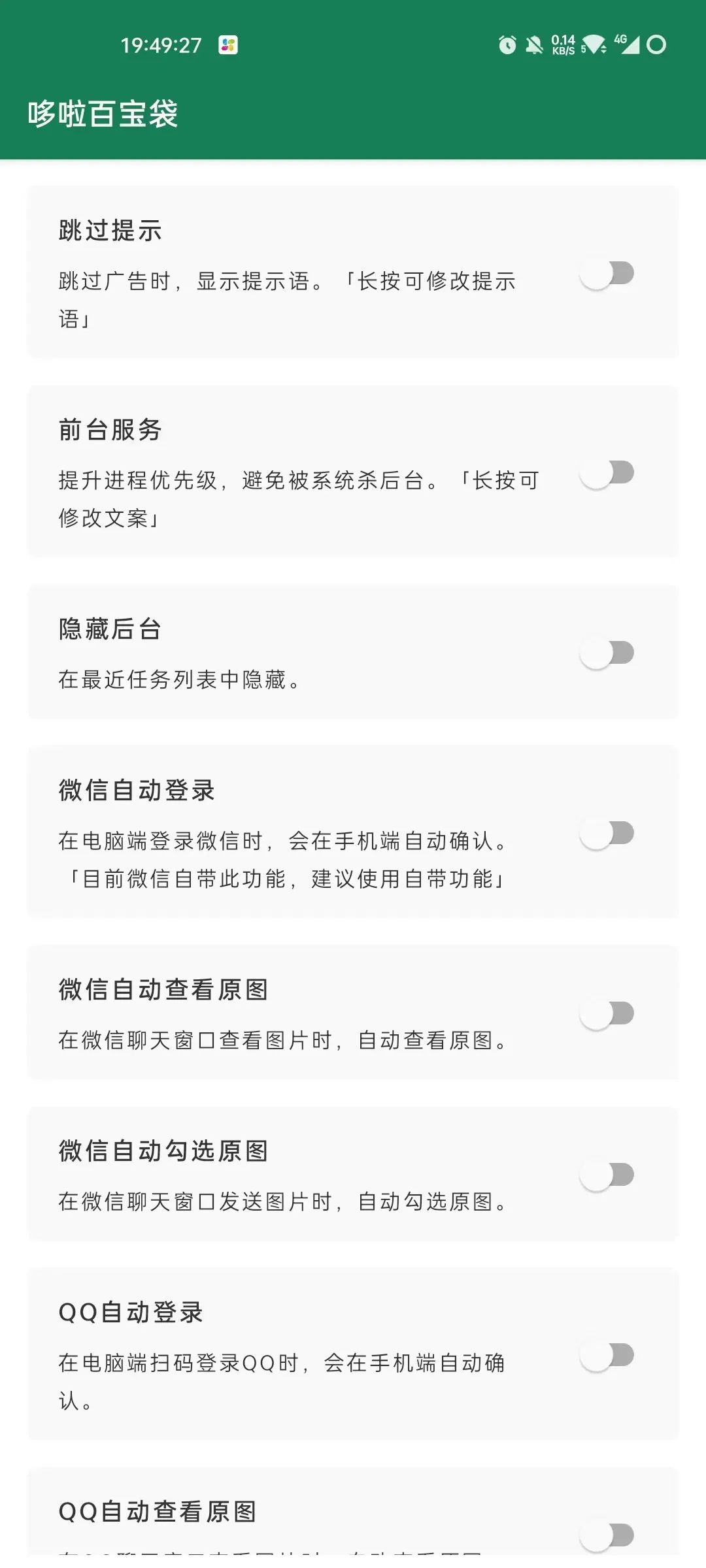Enable the 跳过提示 switch
The height and width of the screenshot is (1568, 706).
[x=607, y=274]
